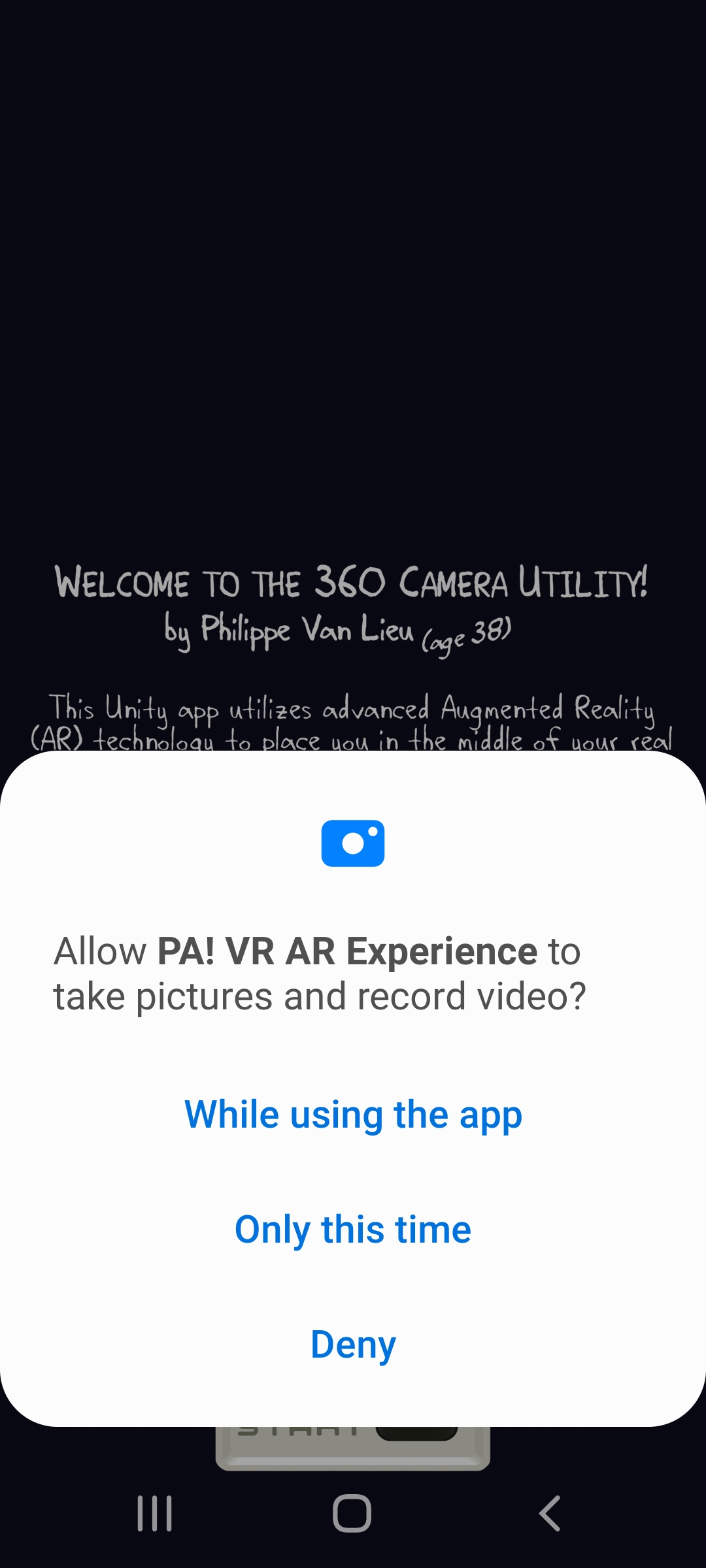Image resolution: width=706 pixels, height=1568 pixels.
Task: Go back with the navigation bar's back button
Action: point(550,1513)
